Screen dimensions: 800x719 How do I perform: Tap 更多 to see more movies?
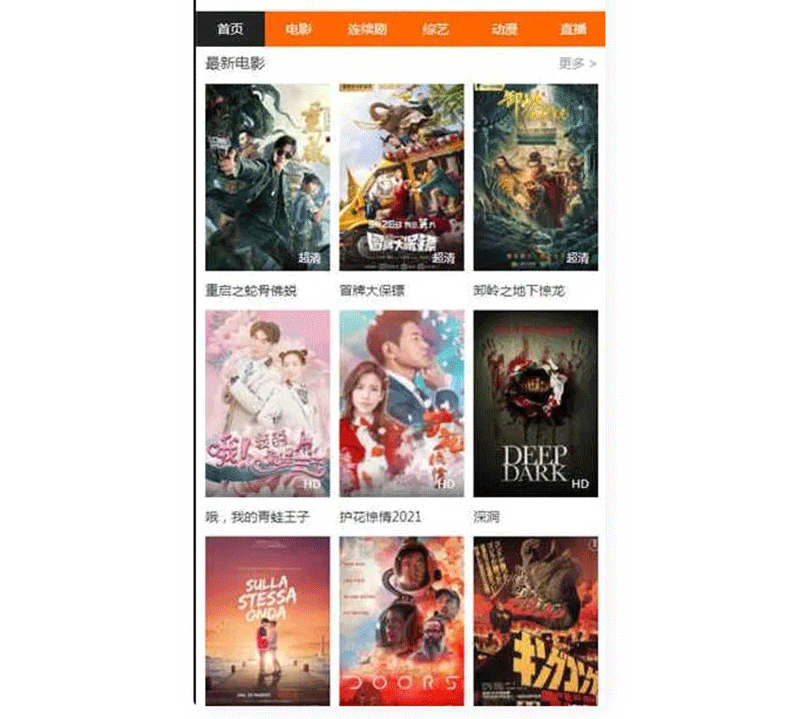577,64
